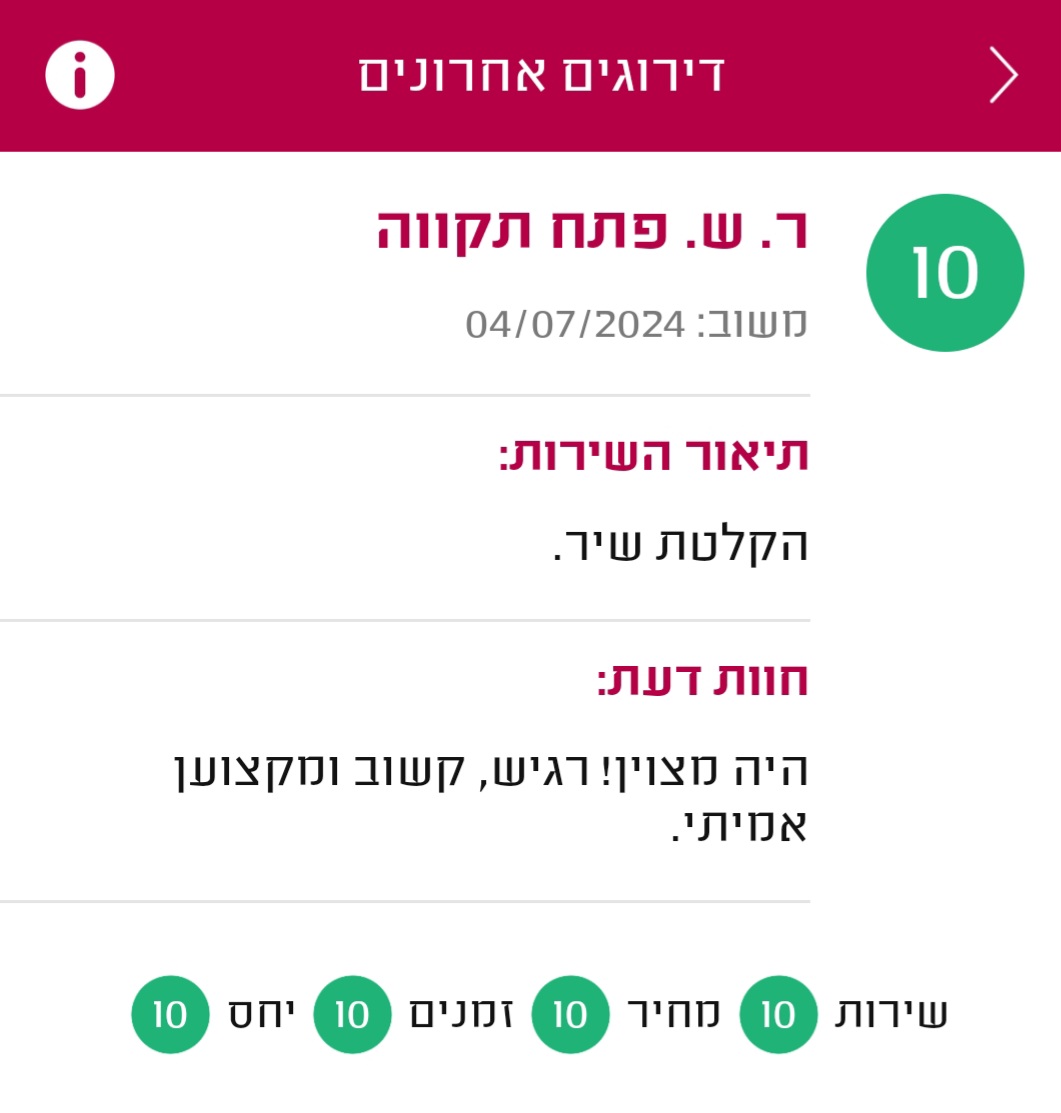Select the green זמנים score circle
1061x1113 pixels.
tap(351, 1013)
